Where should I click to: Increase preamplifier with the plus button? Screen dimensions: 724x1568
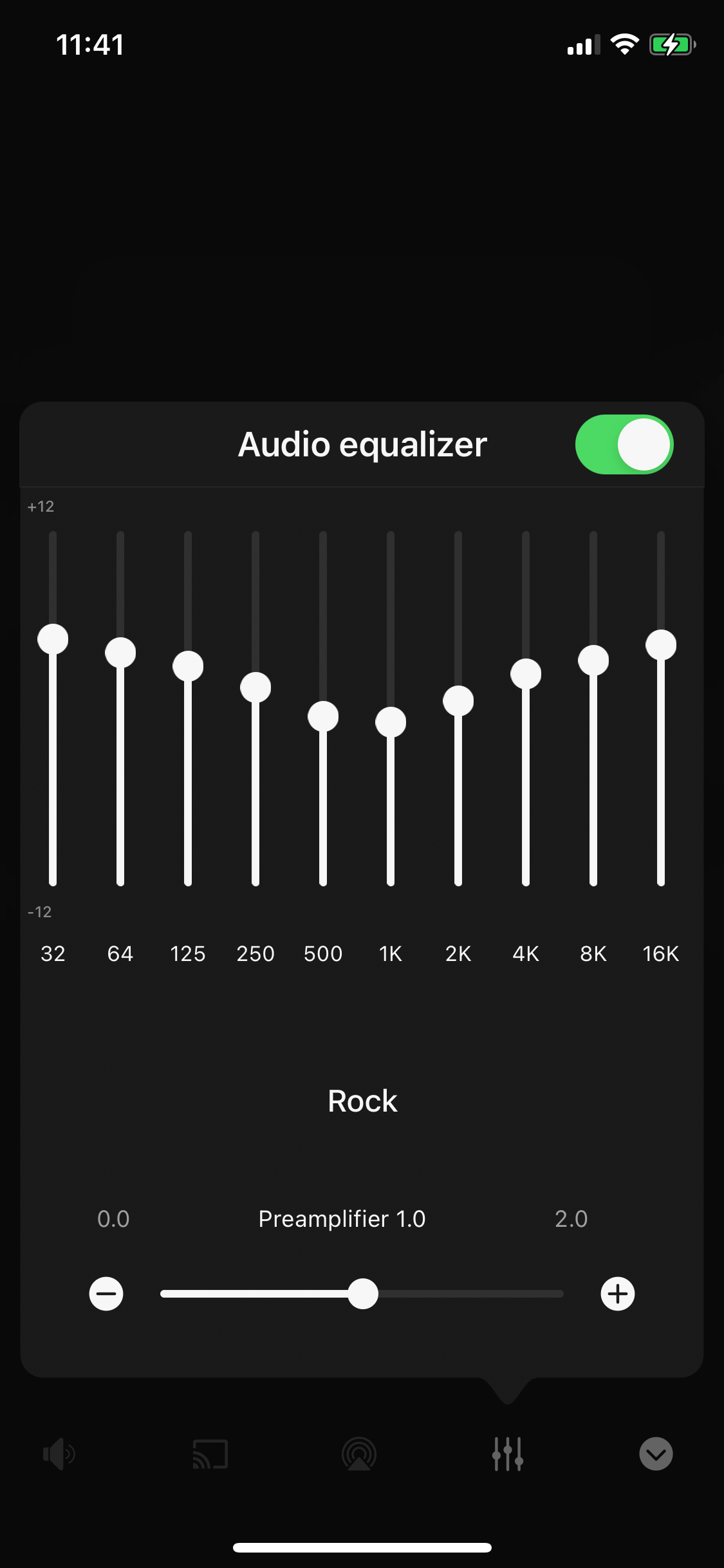618,1294
